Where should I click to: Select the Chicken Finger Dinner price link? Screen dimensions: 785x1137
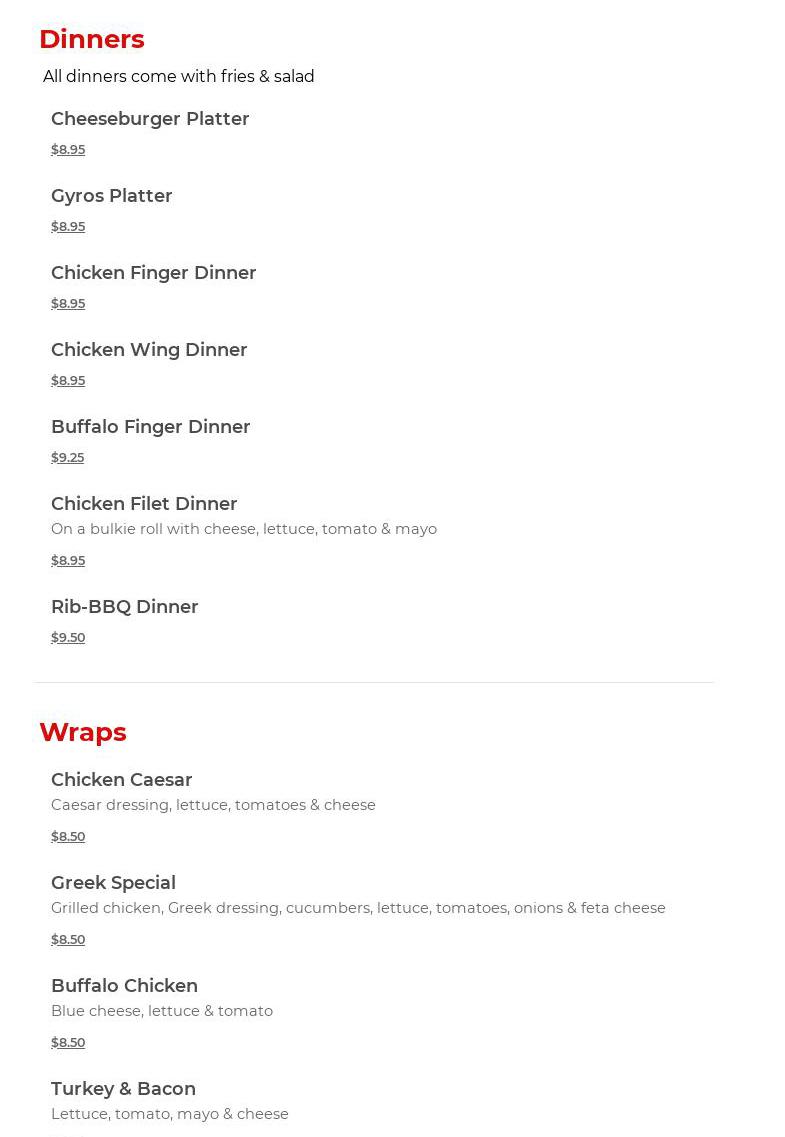[68, 303]
